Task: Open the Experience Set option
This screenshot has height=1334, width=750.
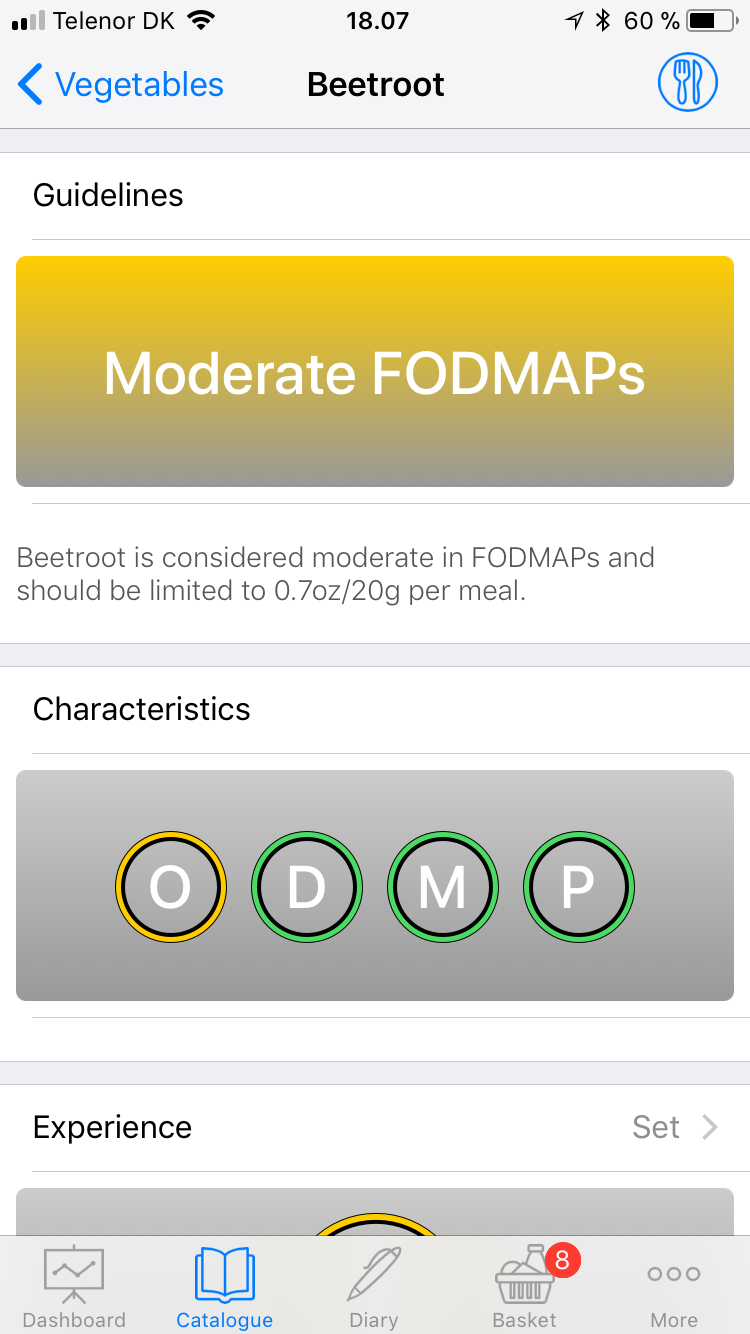Action: (x=675, y=1127)
